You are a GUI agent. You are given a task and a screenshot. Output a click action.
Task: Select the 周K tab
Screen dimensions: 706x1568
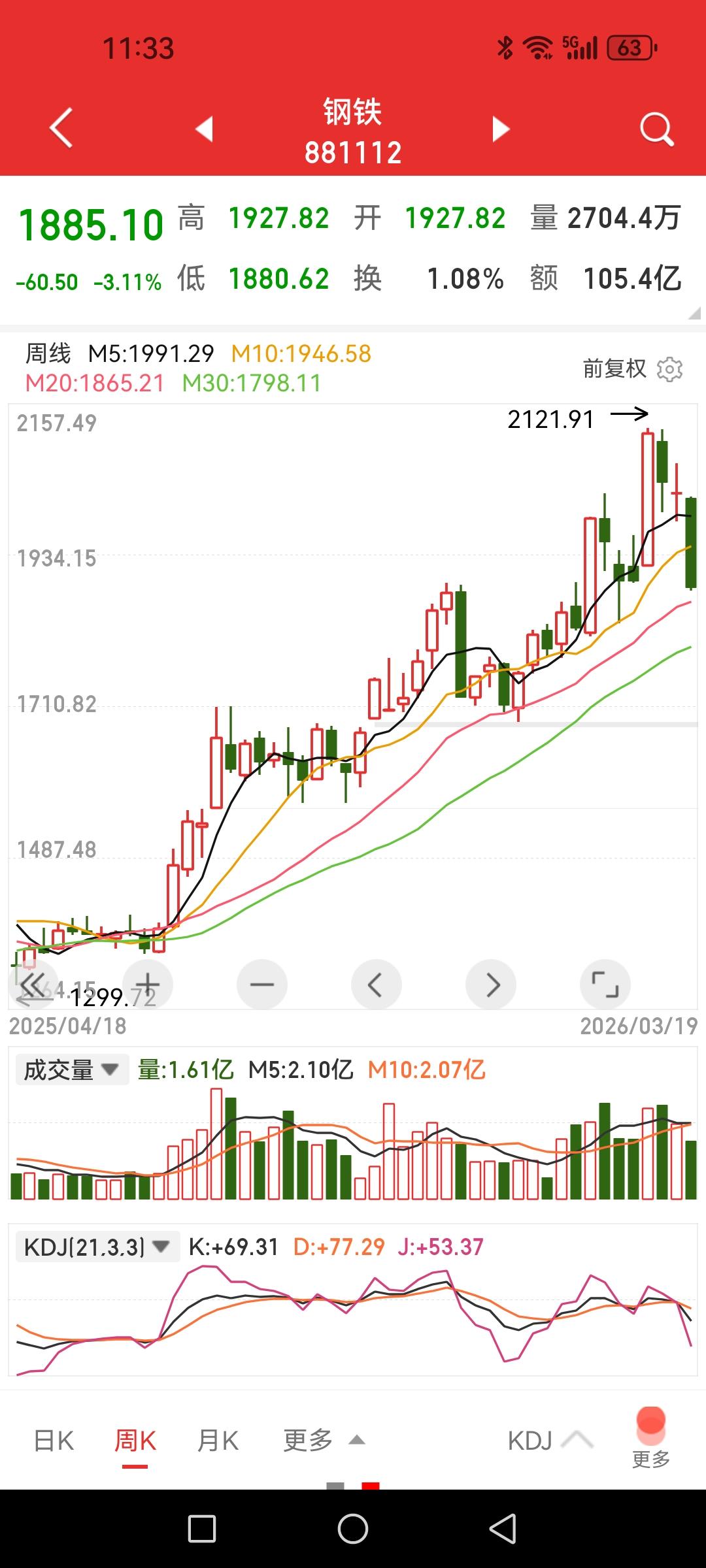(x=135, y=1441)
